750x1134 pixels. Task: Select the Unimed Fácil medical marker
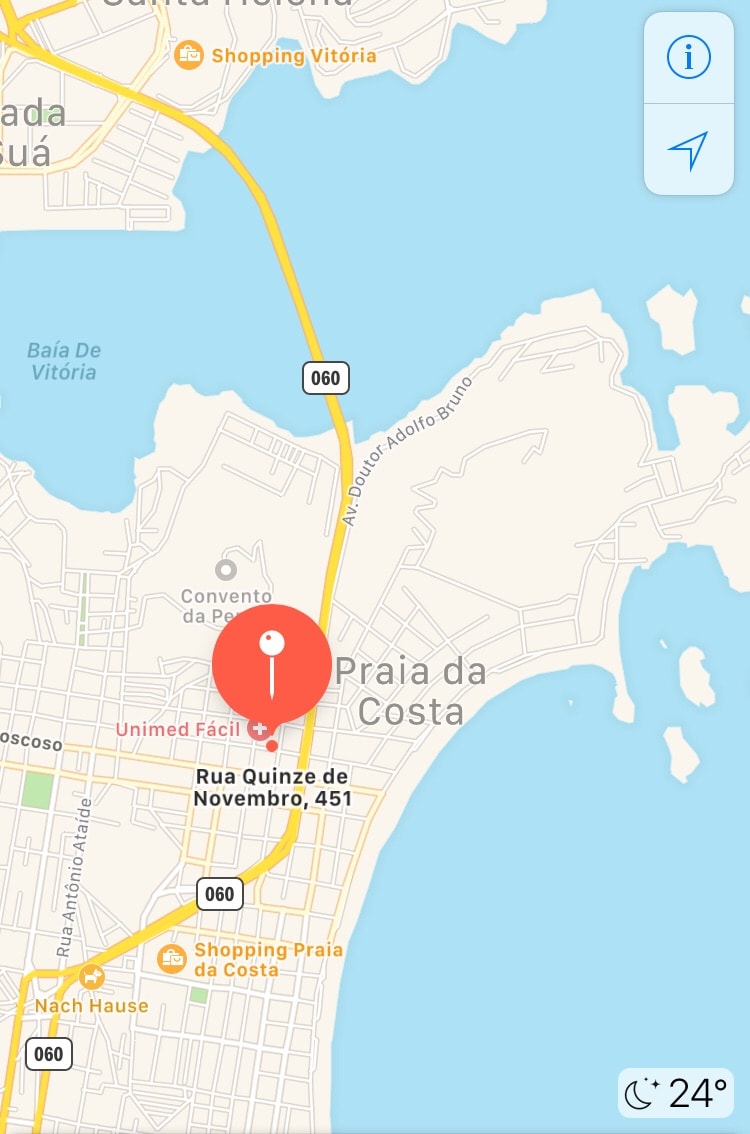click(259, 729)
